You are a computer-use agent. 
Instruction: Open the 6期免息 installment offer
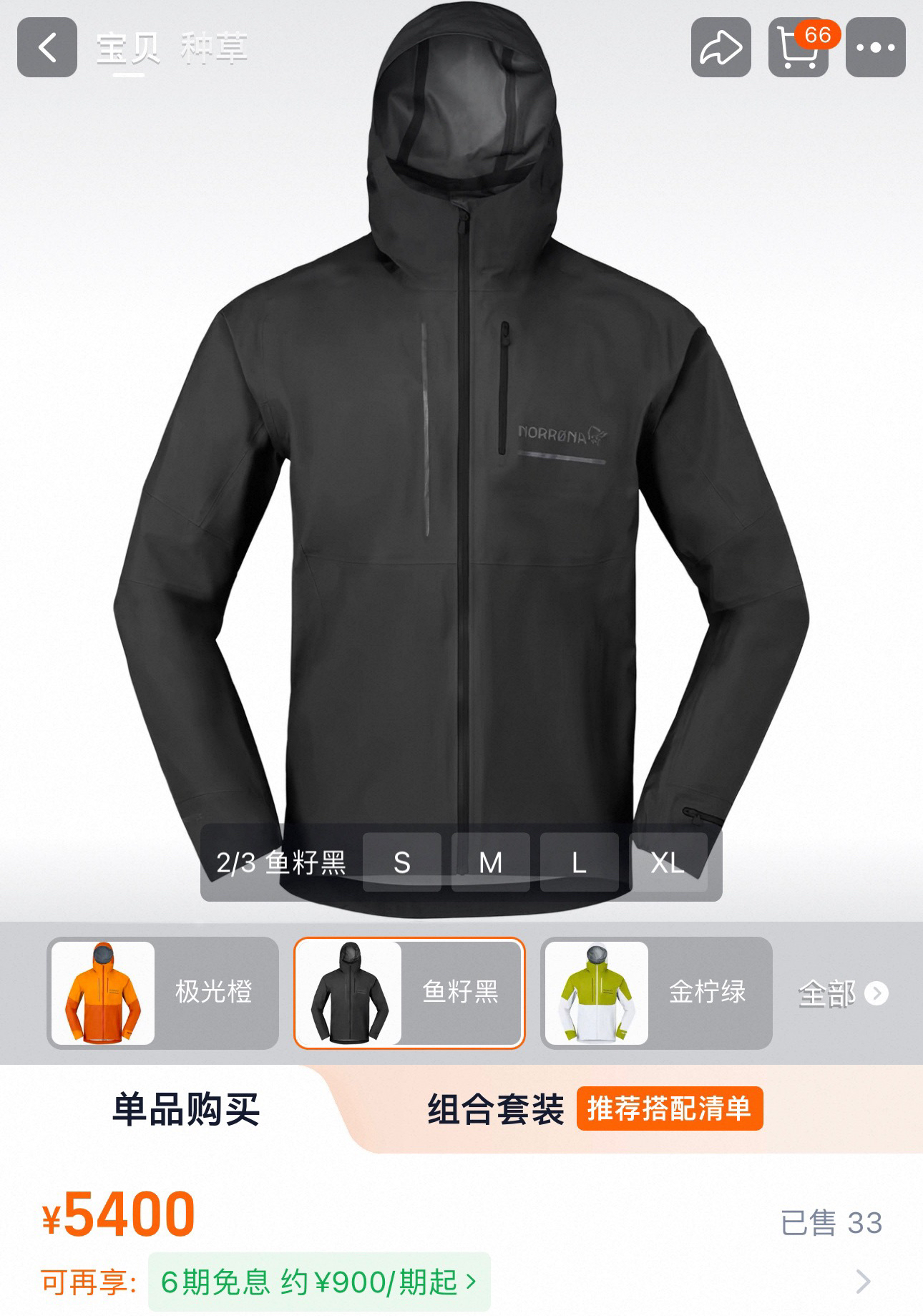319,1282
